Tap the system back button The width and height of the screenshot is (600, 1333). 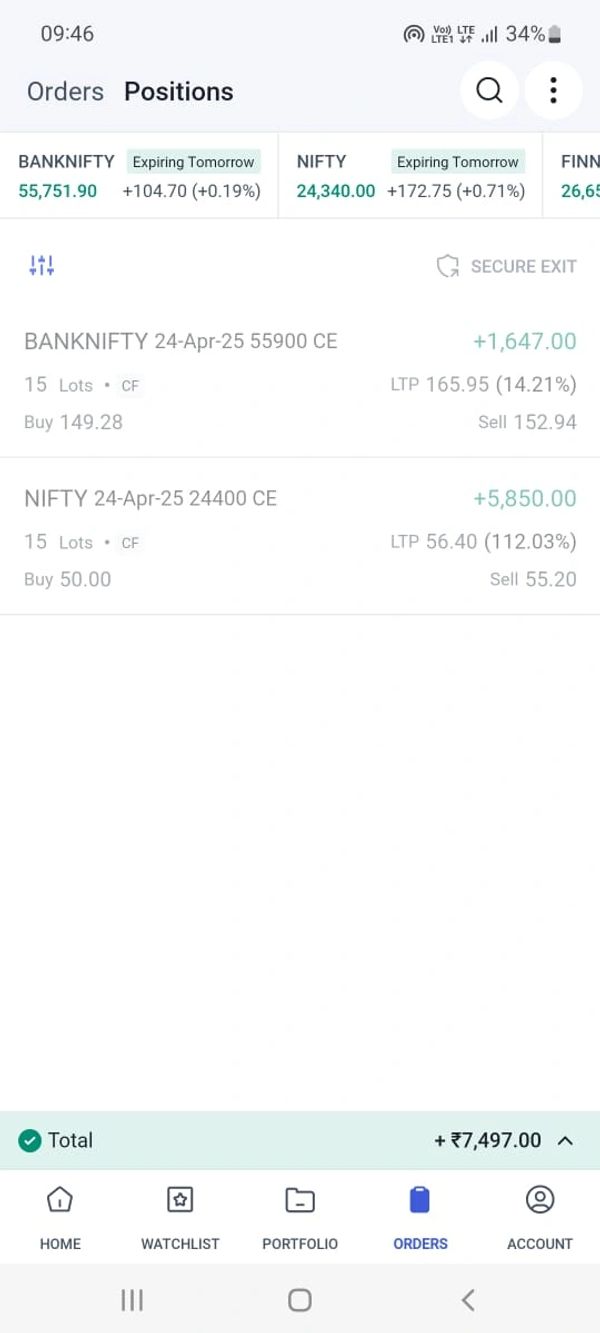point(467,1299)
